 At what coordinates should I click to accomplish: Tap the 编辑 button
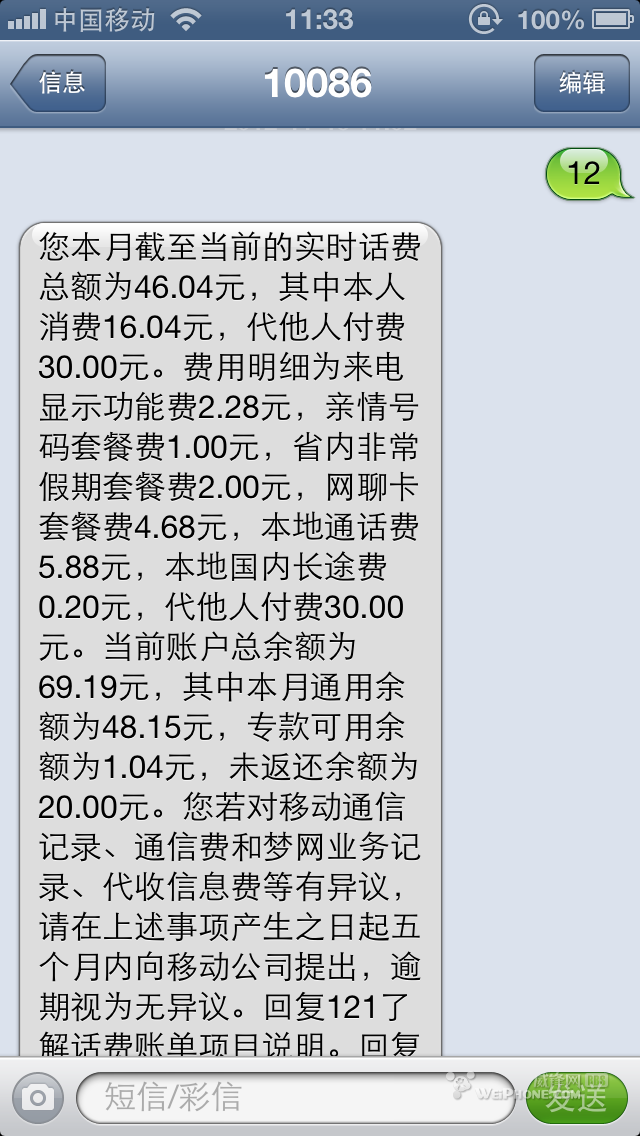point(581,83)
